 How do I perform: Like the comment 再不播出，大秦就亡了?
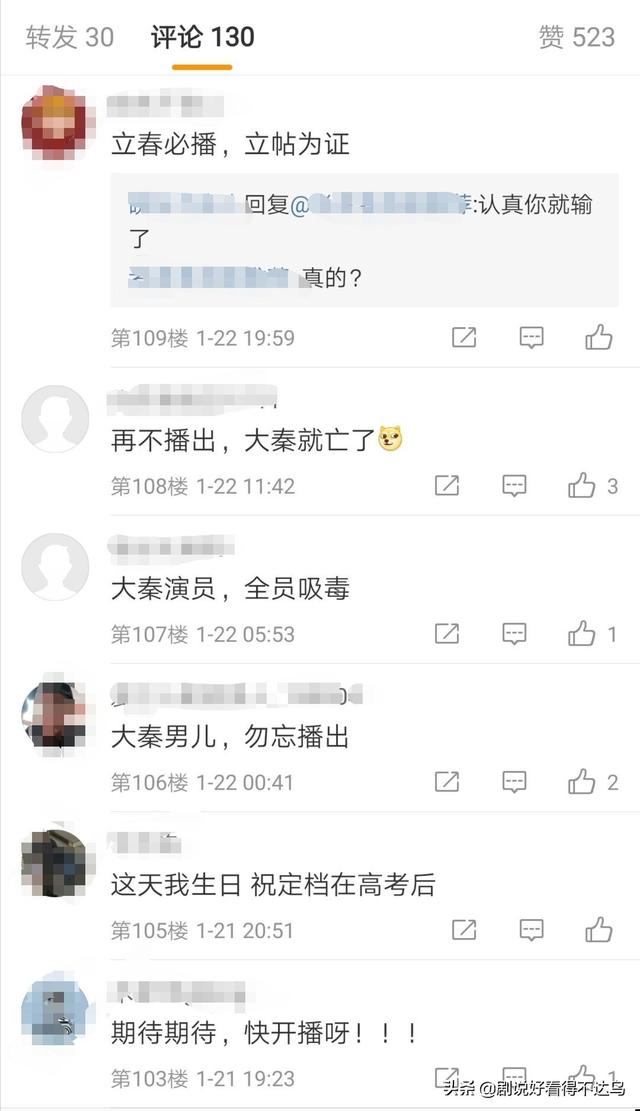click(x=582, y=486)
